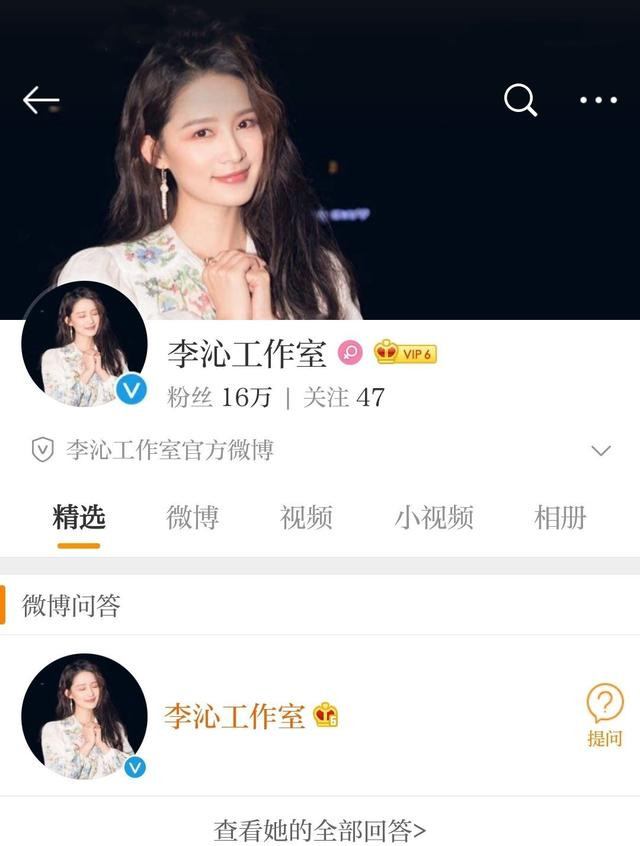Viewport: 640px width, 846px height.
Task: View the 粉丝 16万 followers list
Action: (219, 397)
